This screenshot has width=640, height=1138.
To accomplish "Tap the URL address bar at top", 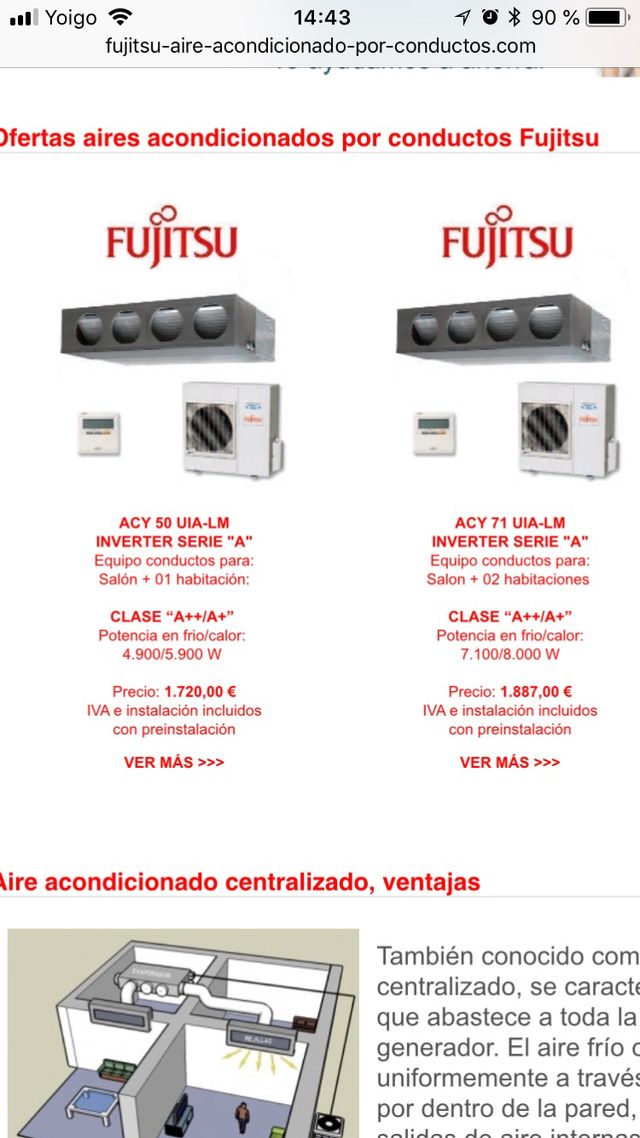I will click(320, 46).
